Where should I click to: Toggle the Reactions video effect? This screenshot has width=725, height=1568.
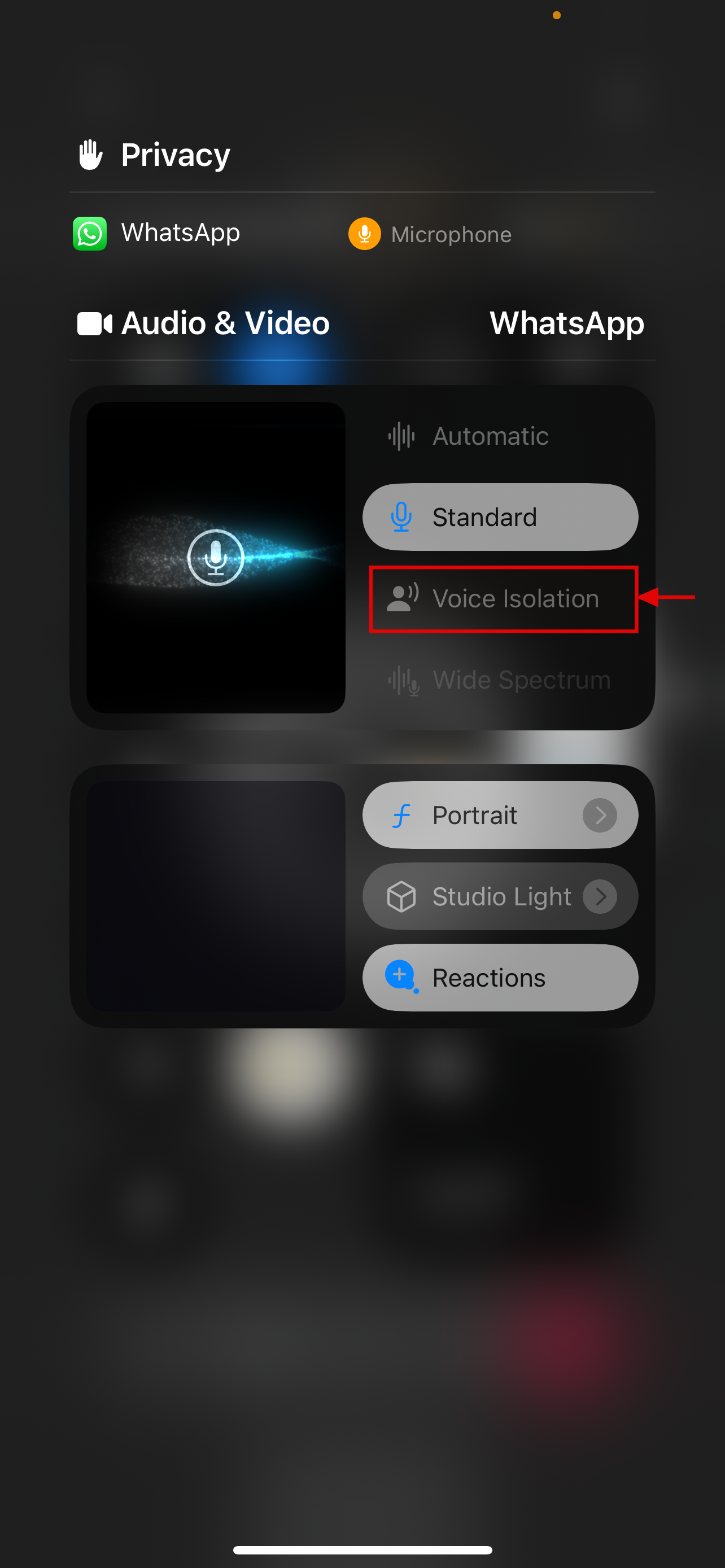pos(499,978)
